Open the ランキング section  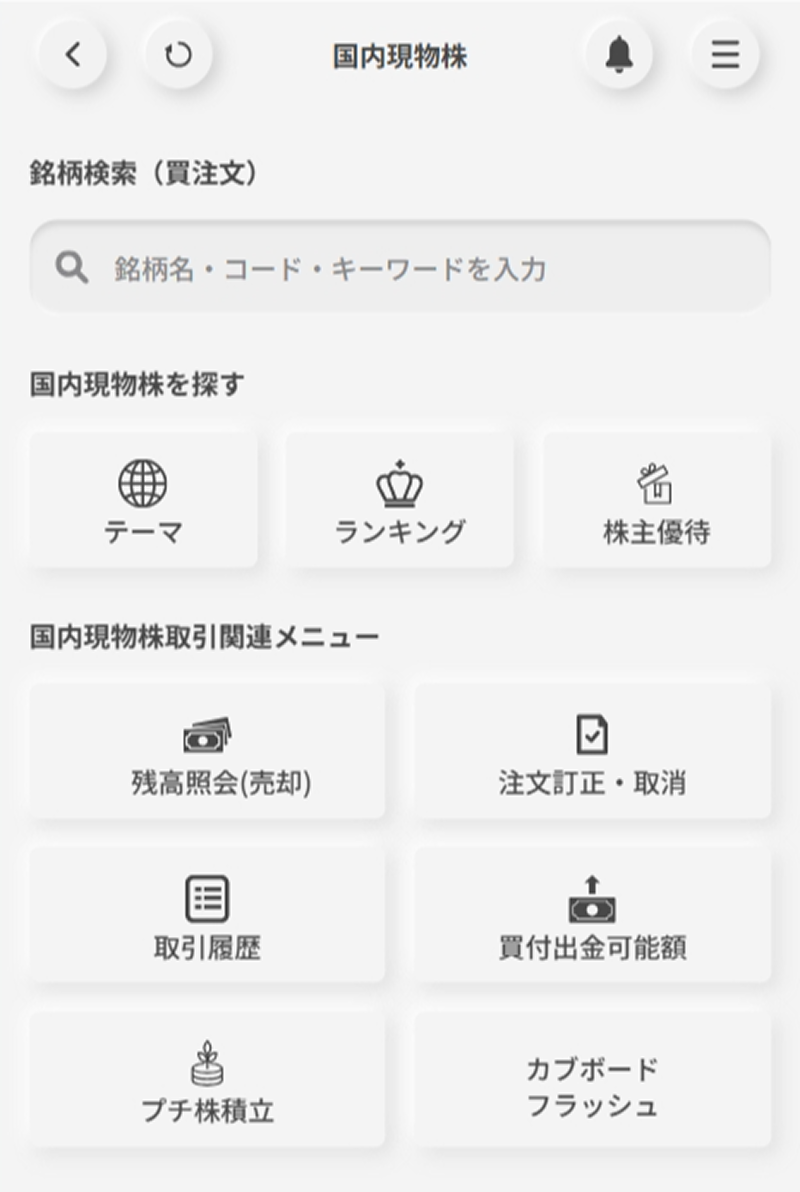(399, 500)
